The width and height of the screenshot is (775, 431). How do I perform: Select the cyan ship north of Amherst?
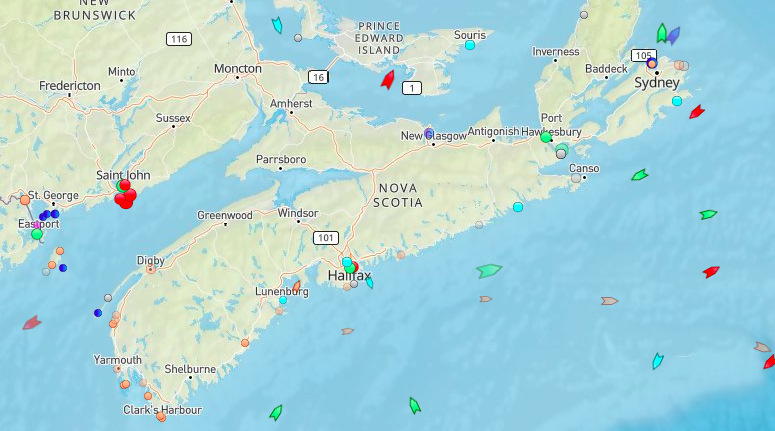tap(278, 26)
